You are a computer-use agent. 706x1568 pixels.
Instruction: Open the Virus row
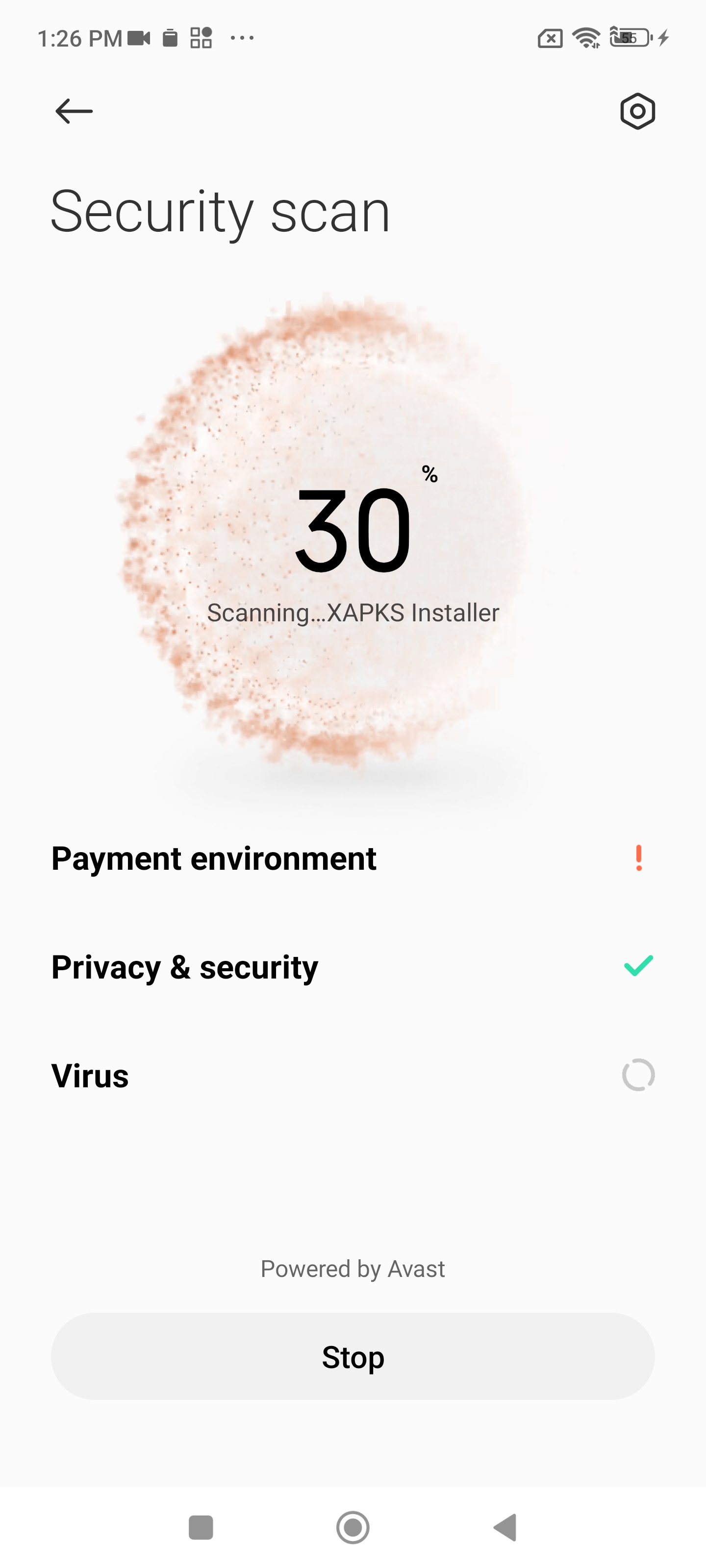(353, 1076)
